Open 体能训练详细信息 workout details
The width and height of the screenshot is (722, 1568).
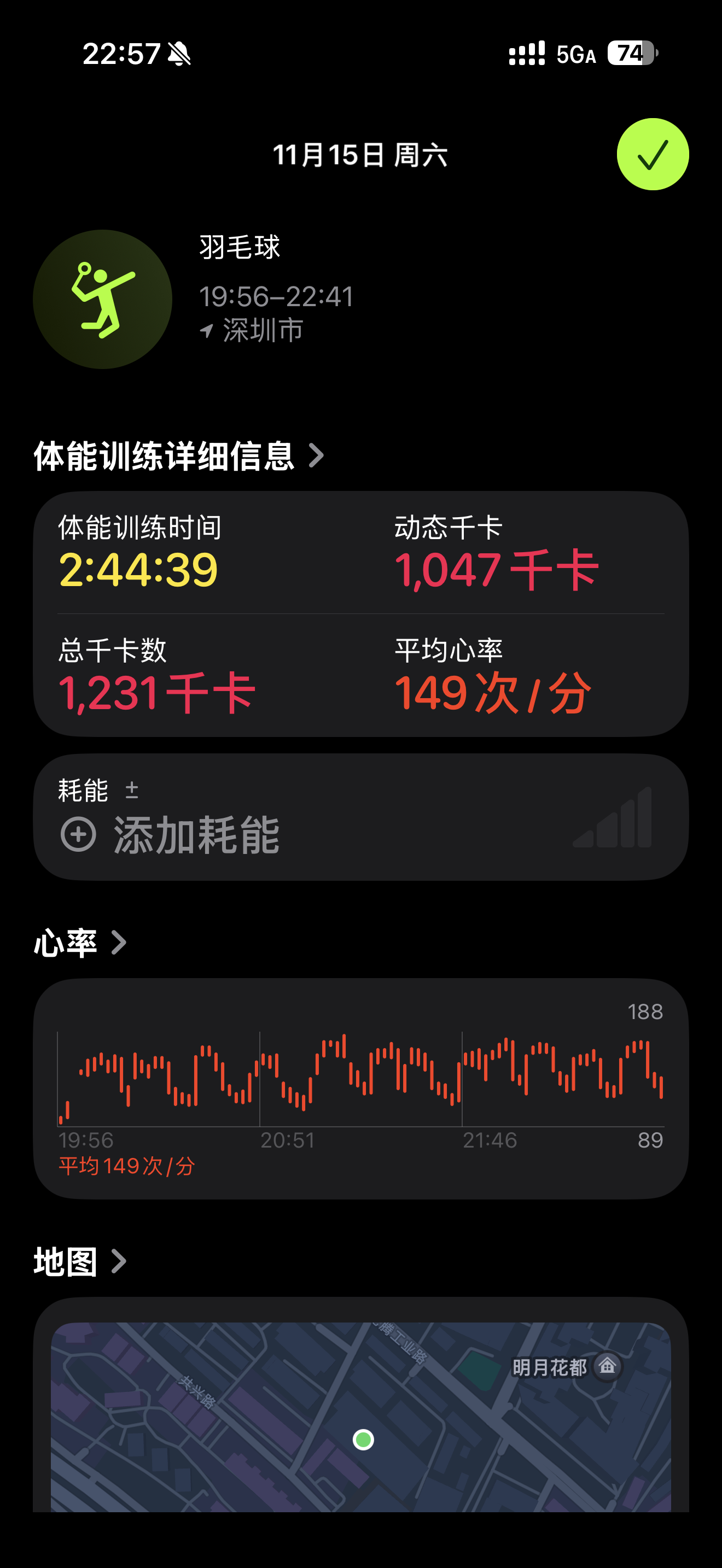[178, 456]
